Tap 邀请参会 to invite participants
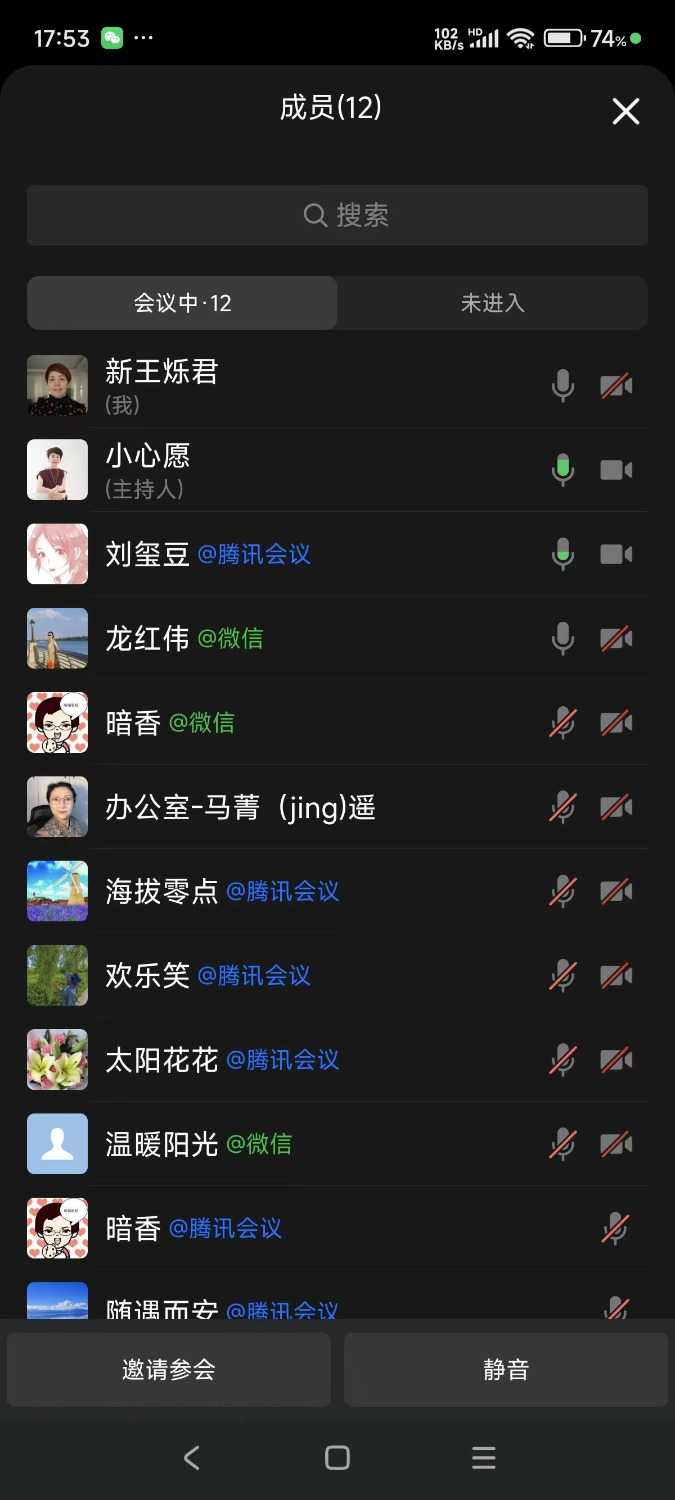 pyautogui.click(x=169, y=1370)
